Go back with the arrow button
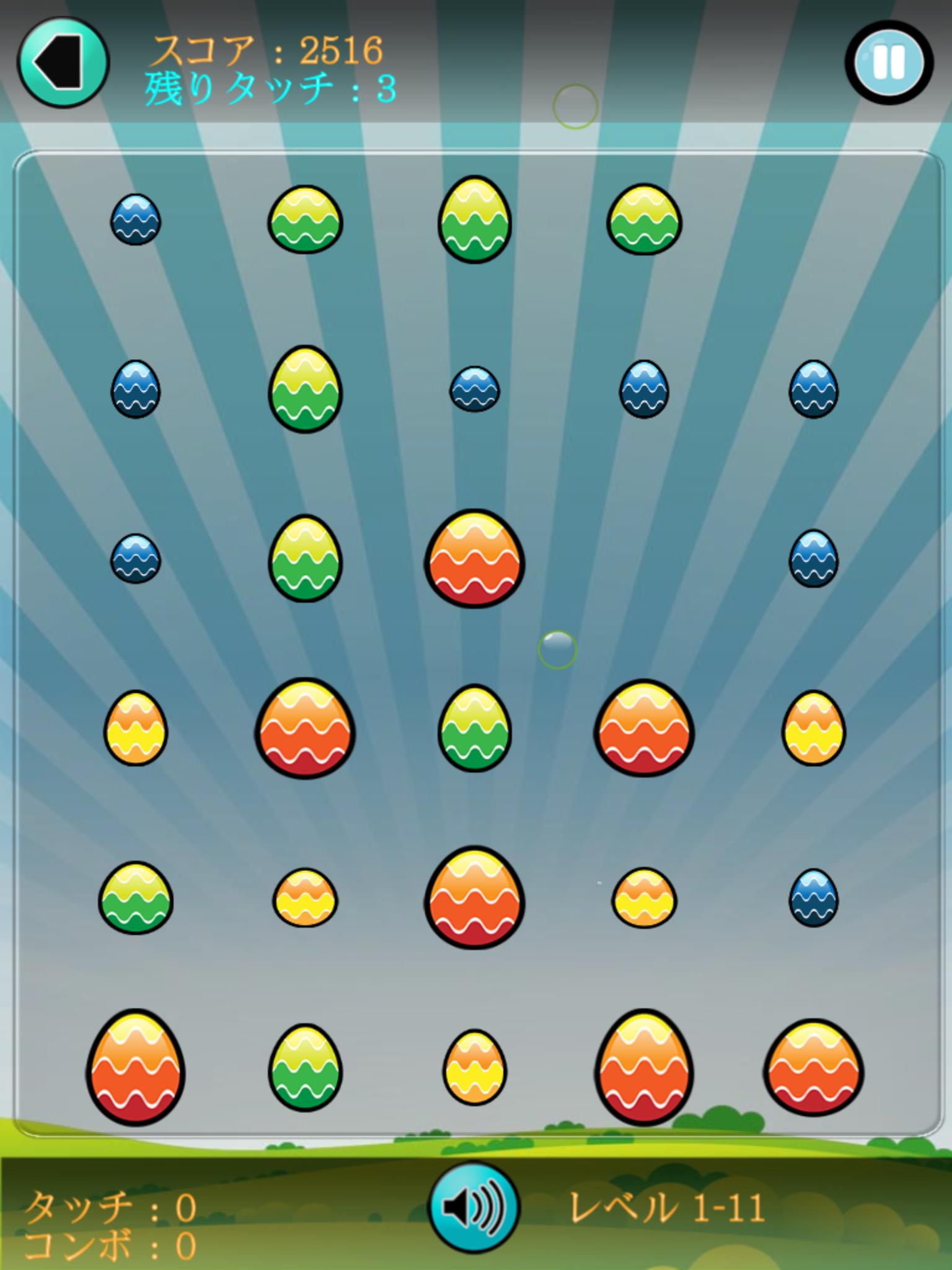952x1270 pixels. pos(63,63)
